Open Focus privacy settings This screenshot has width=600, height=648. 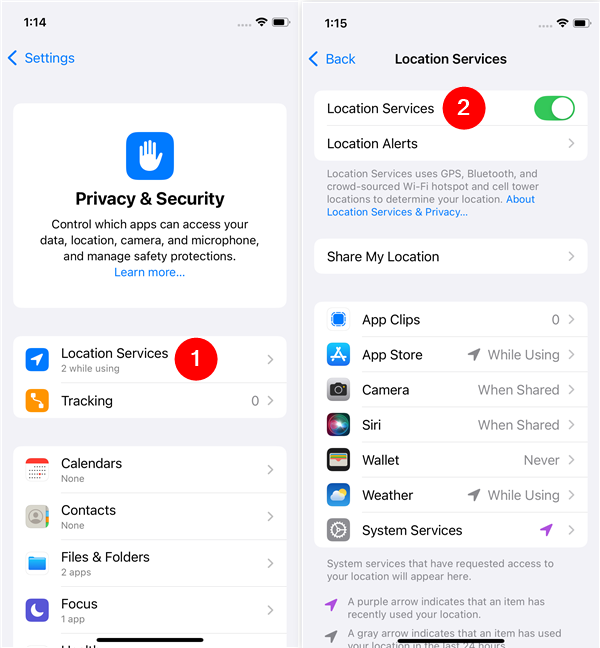click(x=150, y=609)
